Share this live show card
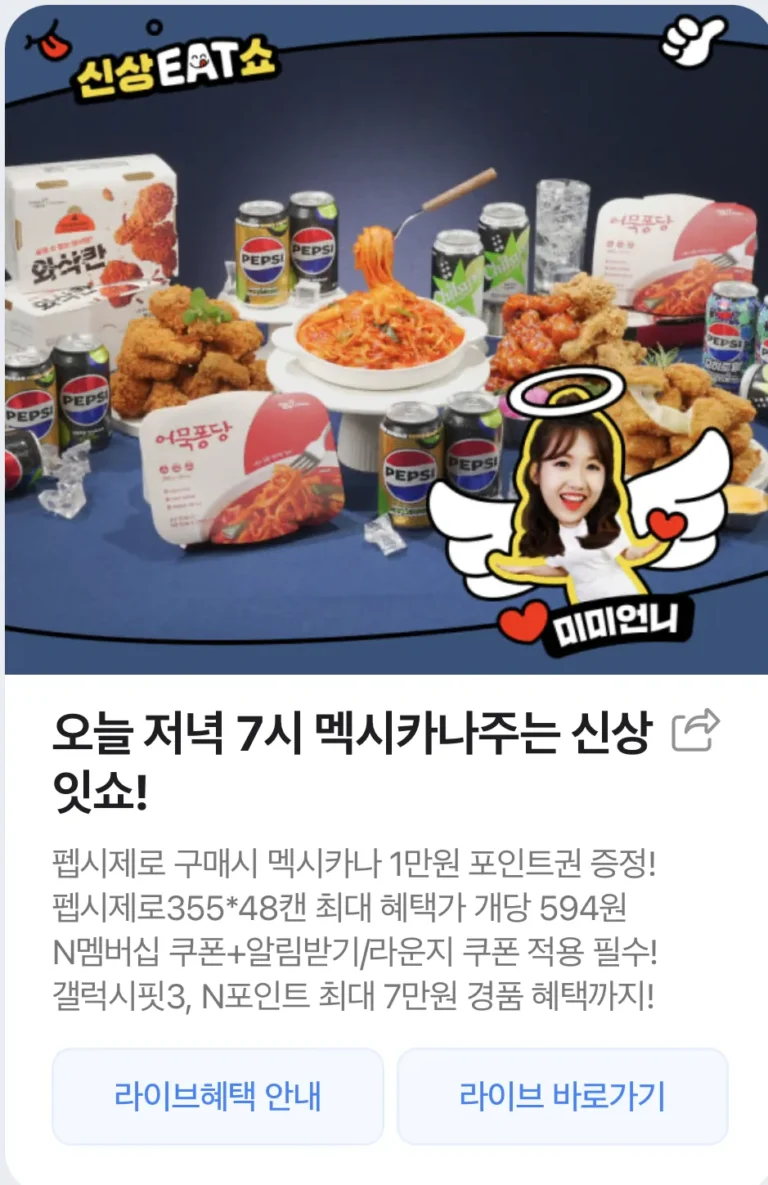The width and height of the screenshot is (768, 1185). 695,731
